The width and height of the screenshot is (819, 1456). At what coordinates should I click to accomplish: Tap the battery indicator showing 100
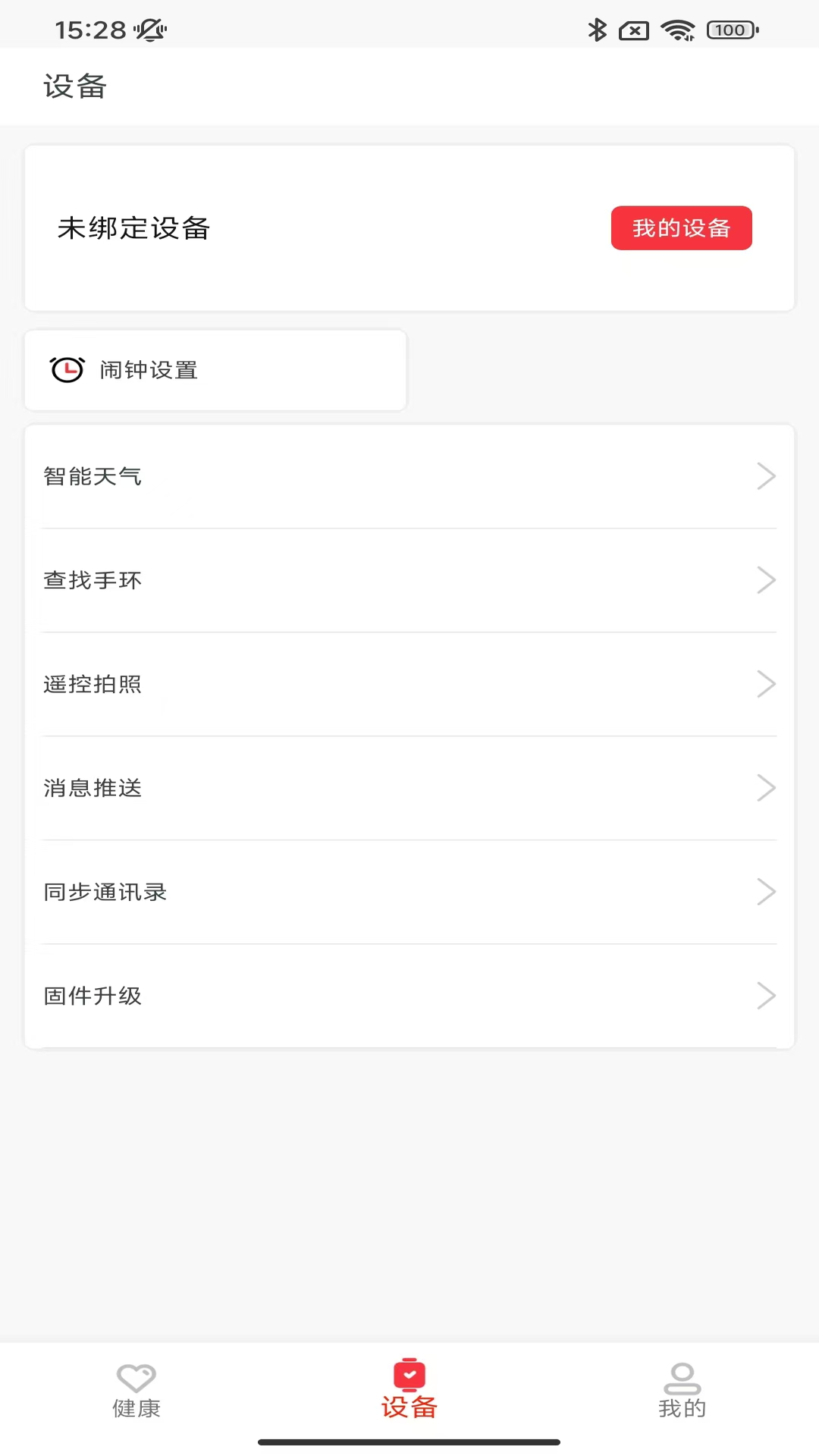point(730,30)
